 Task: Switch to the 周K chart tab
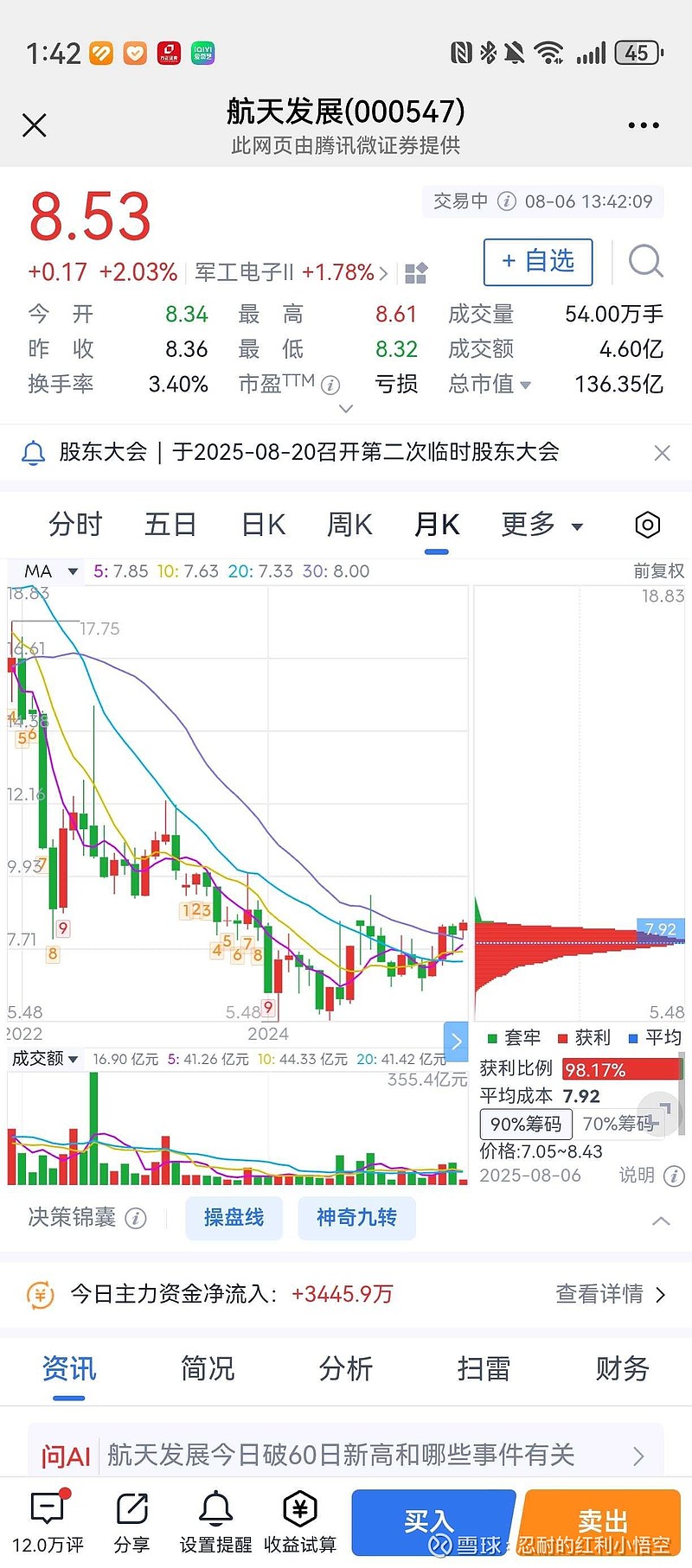349,525
